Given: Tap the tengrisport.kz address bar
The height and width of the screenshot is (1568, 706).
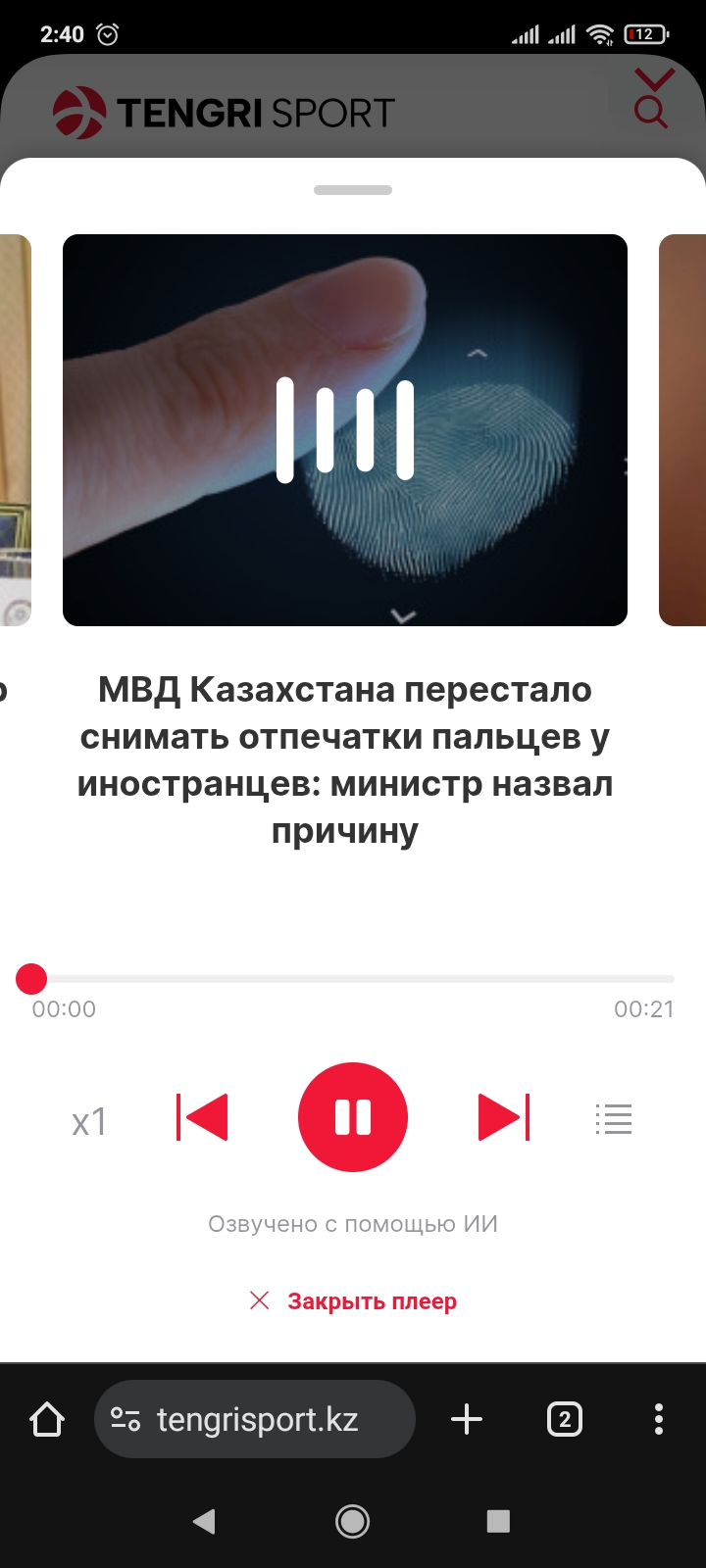Looking at the screenshot, I should (255, 1419).
